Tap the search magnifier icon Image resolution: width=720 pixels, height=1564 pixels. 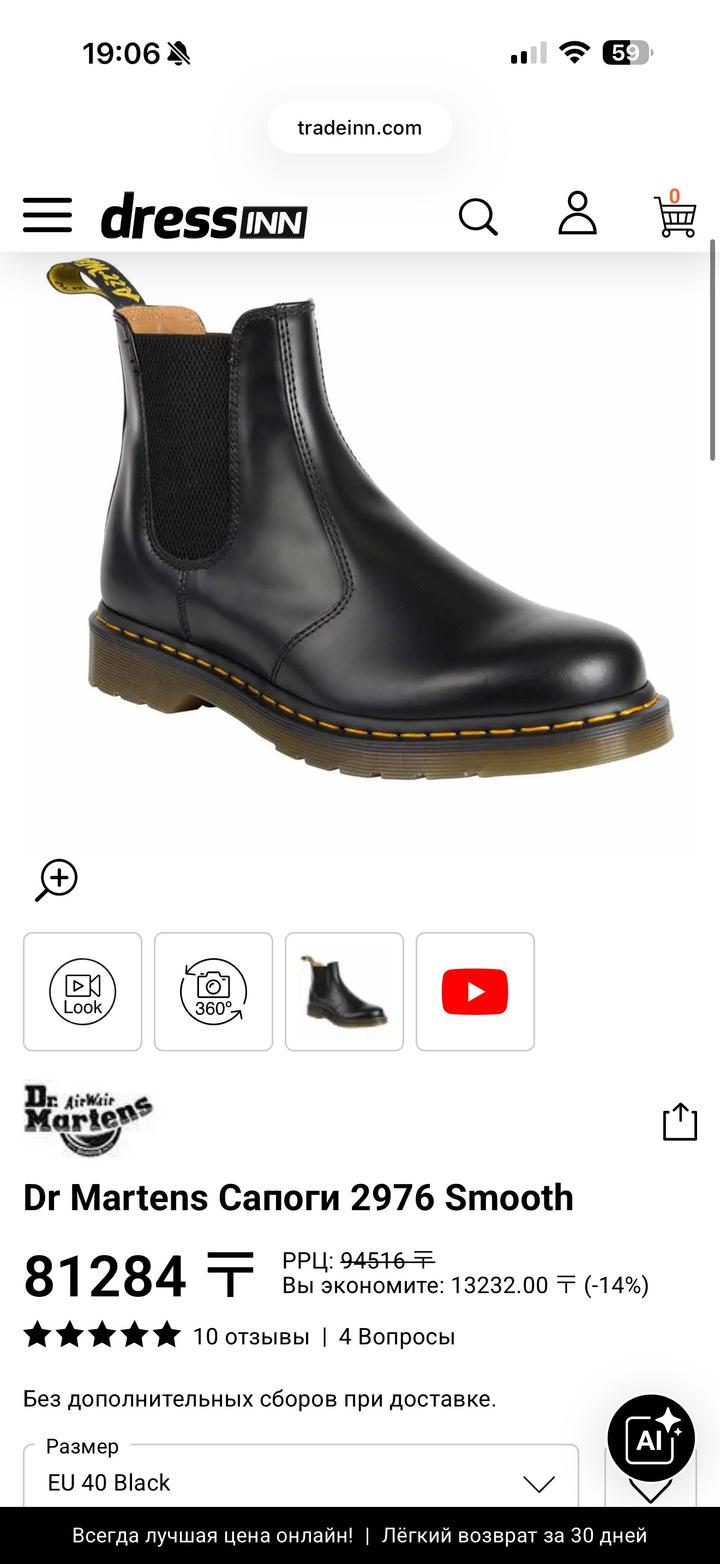pos(478,216)
